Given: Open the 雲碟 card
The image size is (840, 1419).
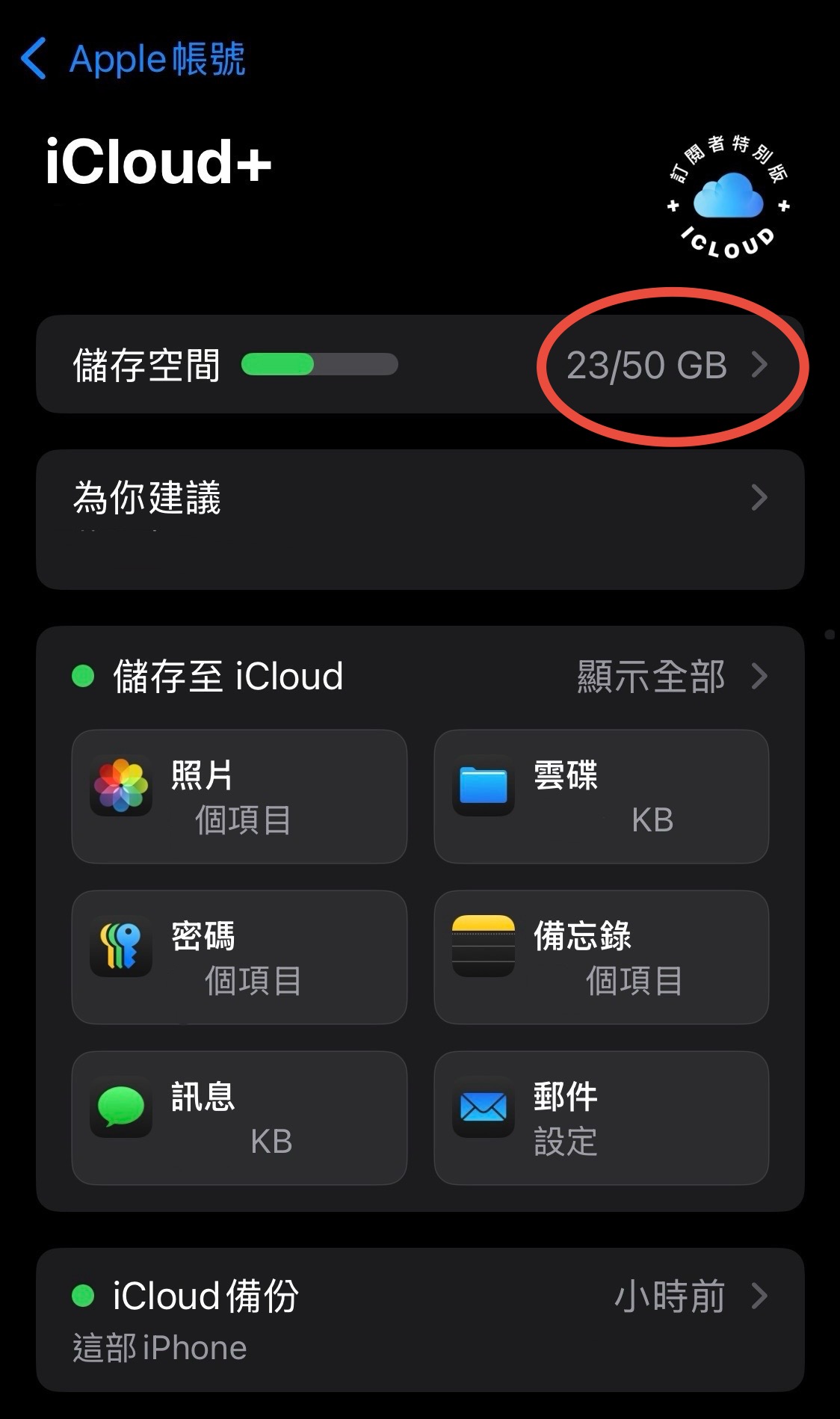Looking at the screenshot, I should (x=601, y=796).
